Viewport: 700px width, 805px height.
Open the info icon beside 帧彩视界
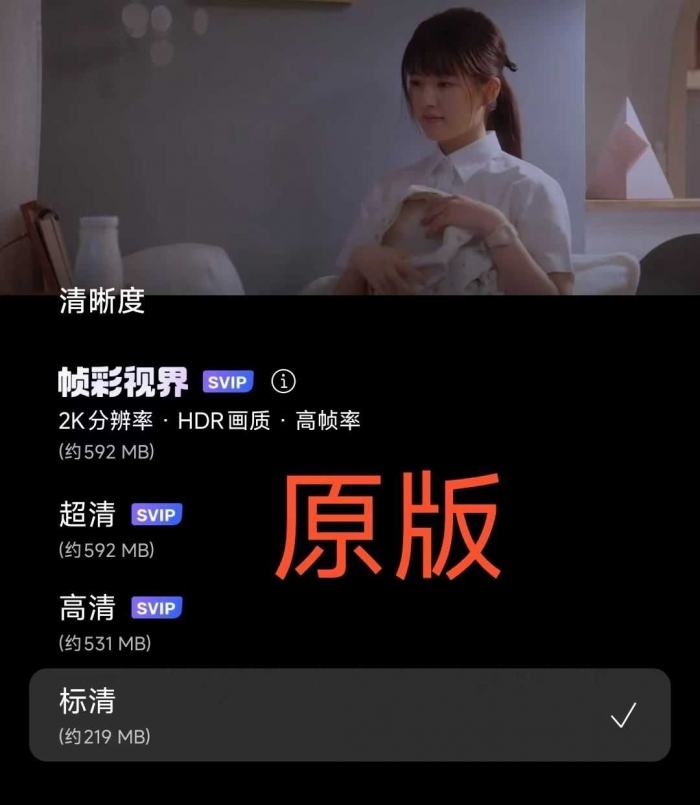[285, 381]
